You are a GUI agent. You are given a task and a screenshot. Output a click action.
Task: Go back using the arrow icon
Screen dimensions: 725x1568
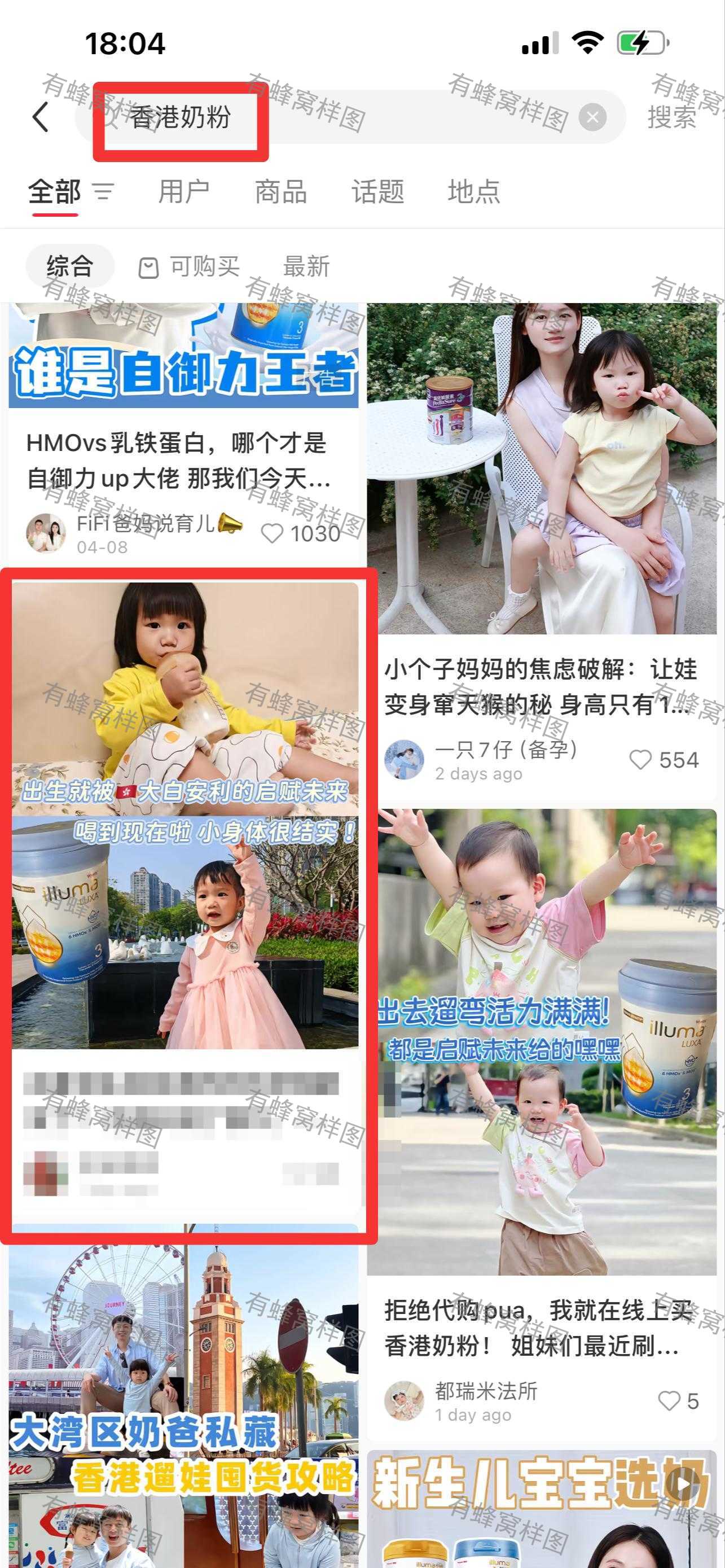pos(41,117)
